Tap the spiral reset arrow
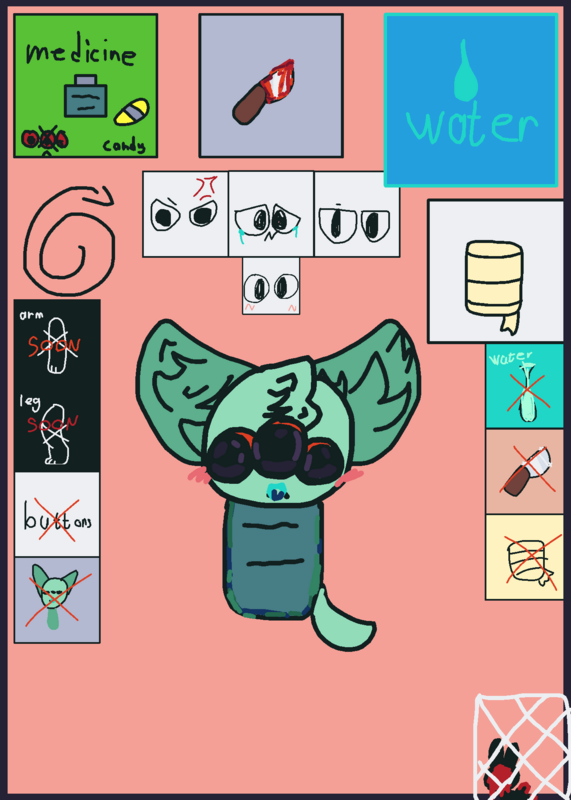This screenshot has width=571, height=800. coord(69,240)
